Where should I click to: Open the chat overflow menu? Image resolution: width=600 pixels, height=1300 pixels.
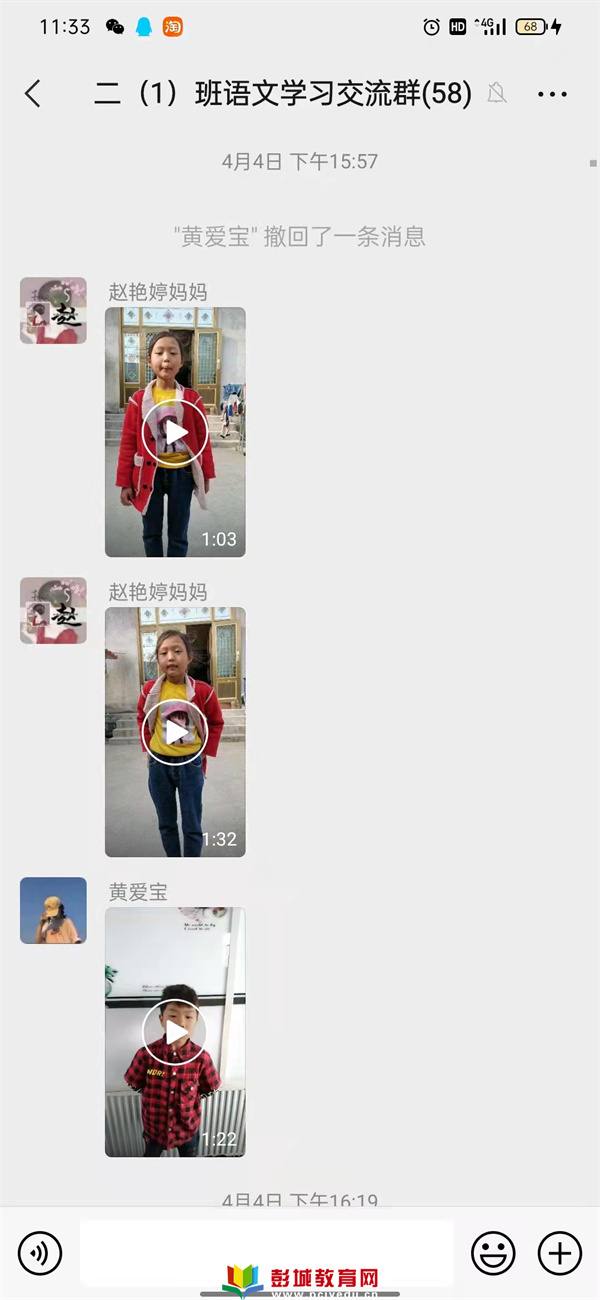552,95
